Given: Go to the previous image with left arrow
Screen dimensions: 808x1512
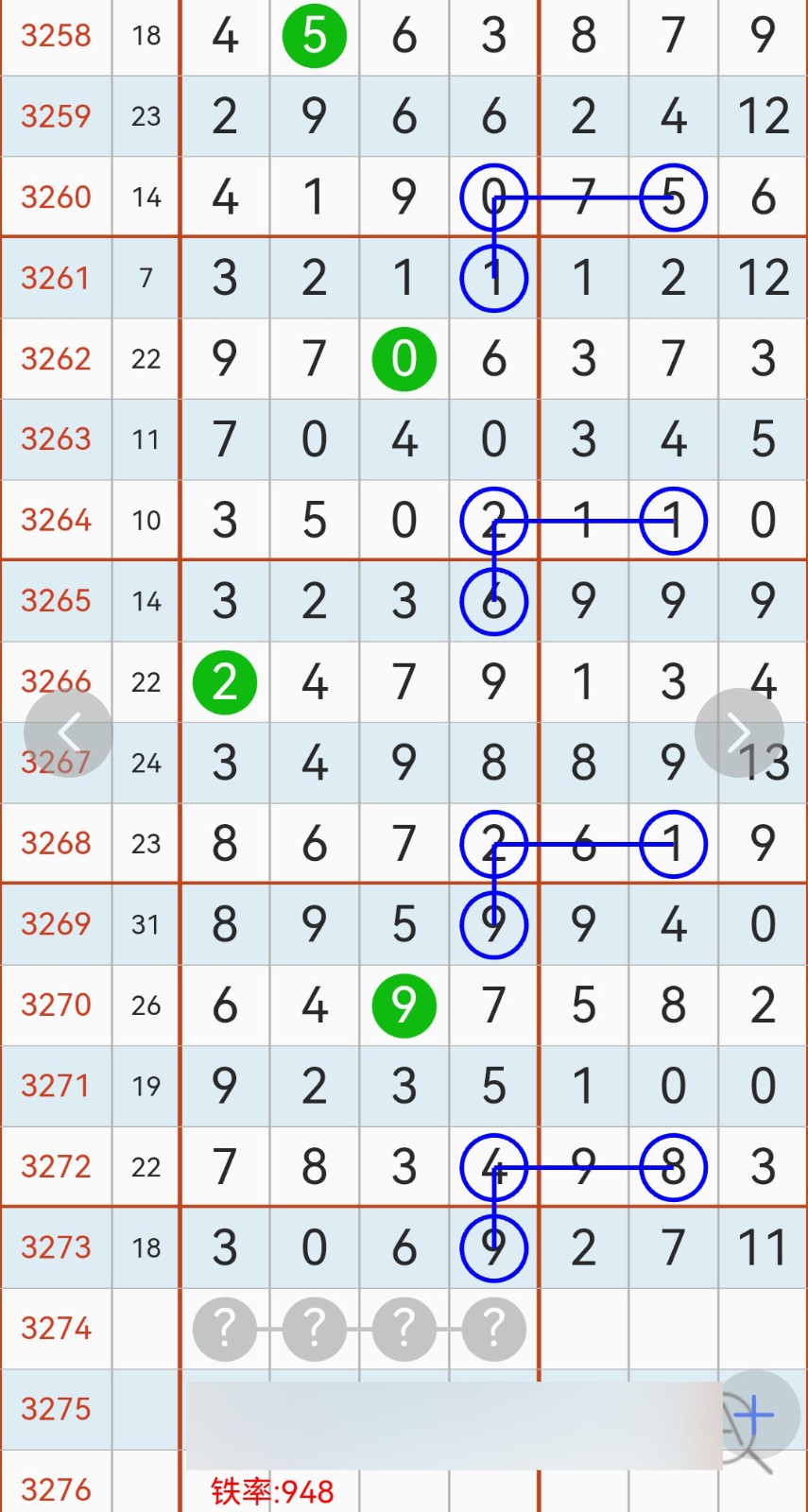Looking at the screenshot, I should coord(68,732).
